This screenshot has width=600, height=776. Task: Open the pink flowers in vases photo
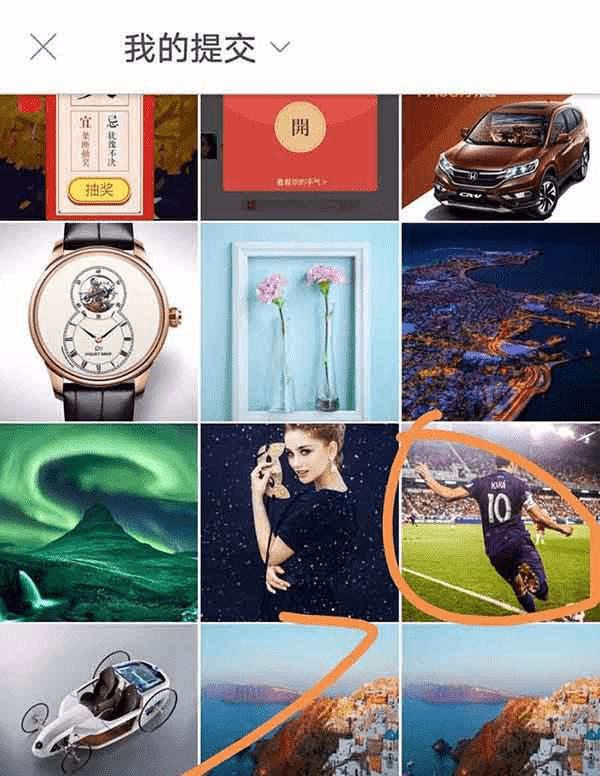(299, 320)
